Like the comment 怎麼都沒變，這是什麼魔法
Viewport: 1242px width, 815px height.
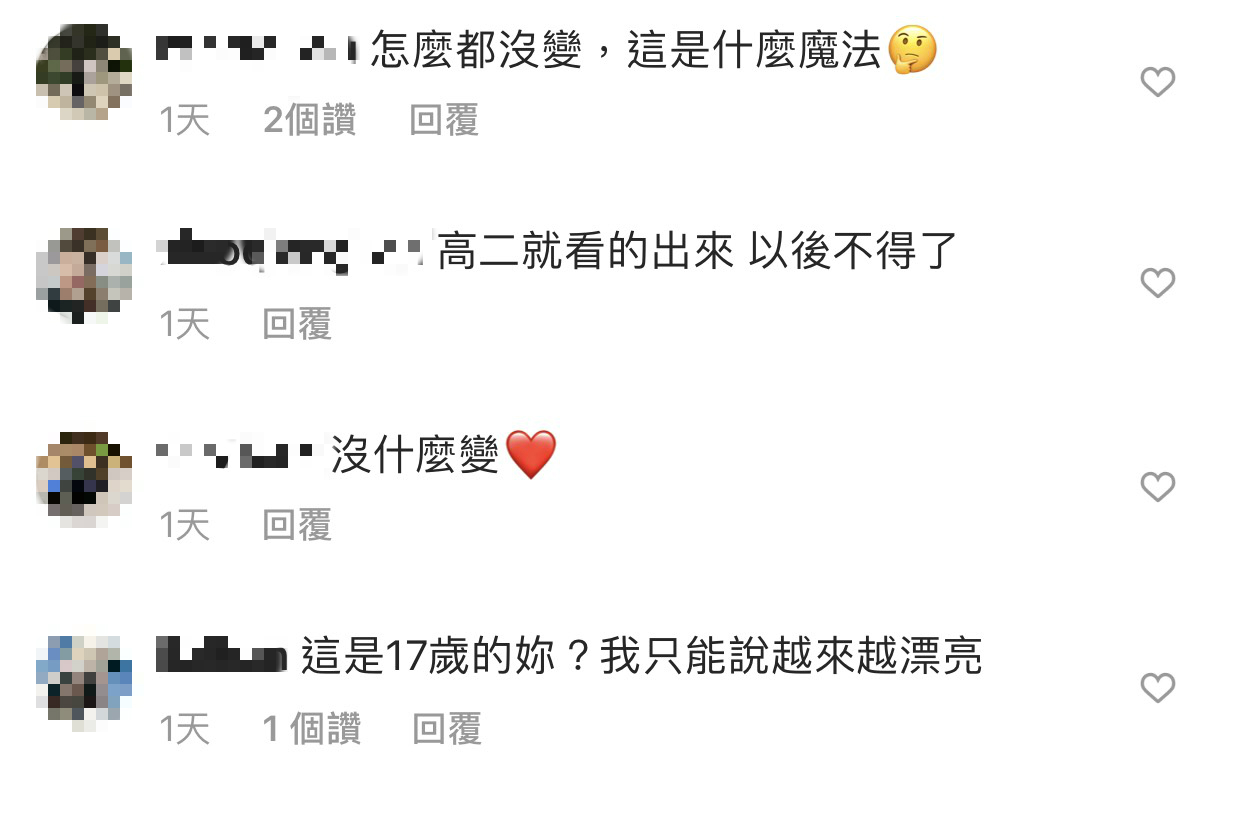(x=1157, y=82)
